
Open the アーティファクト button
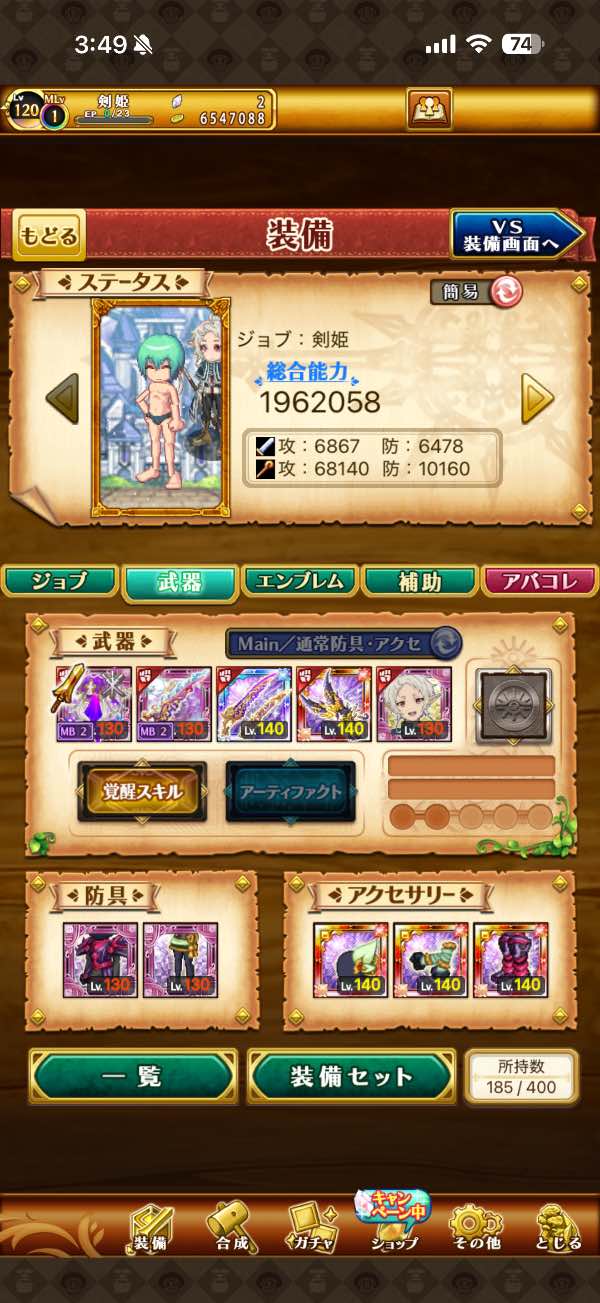(290, 792)
